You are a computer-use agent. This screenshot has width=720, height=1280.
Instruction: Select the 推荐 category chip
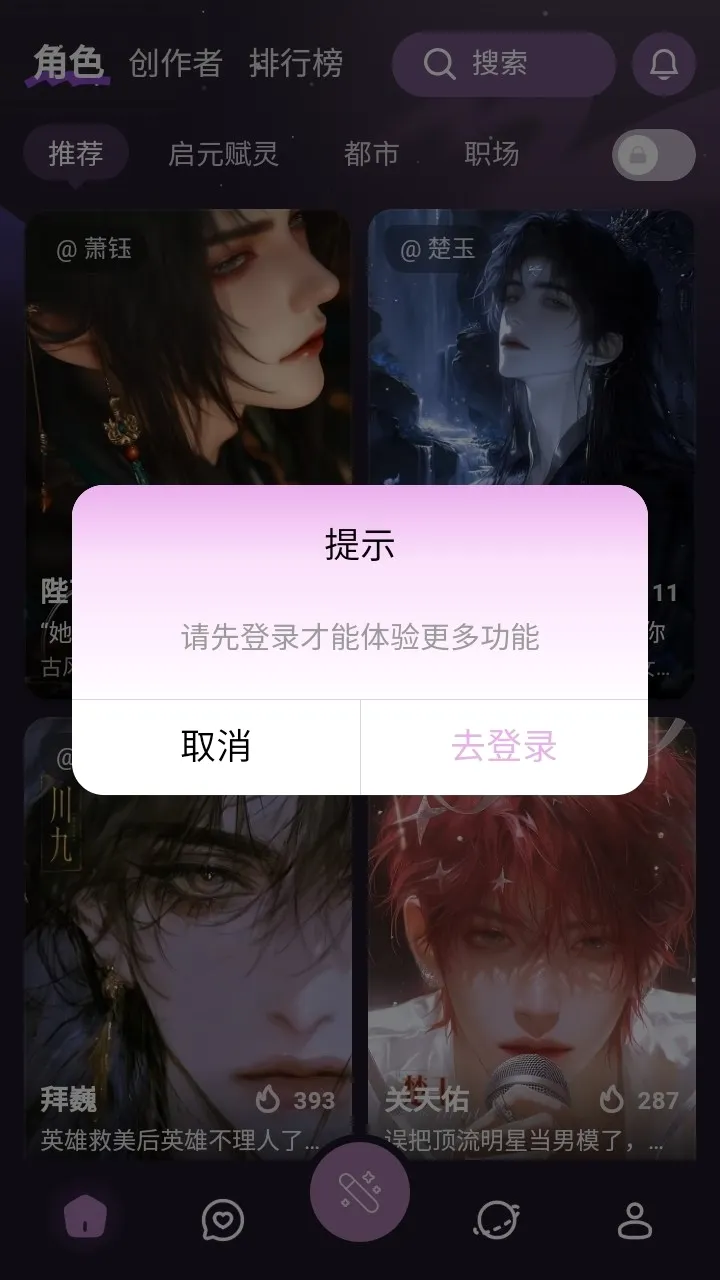click(76, 153)
